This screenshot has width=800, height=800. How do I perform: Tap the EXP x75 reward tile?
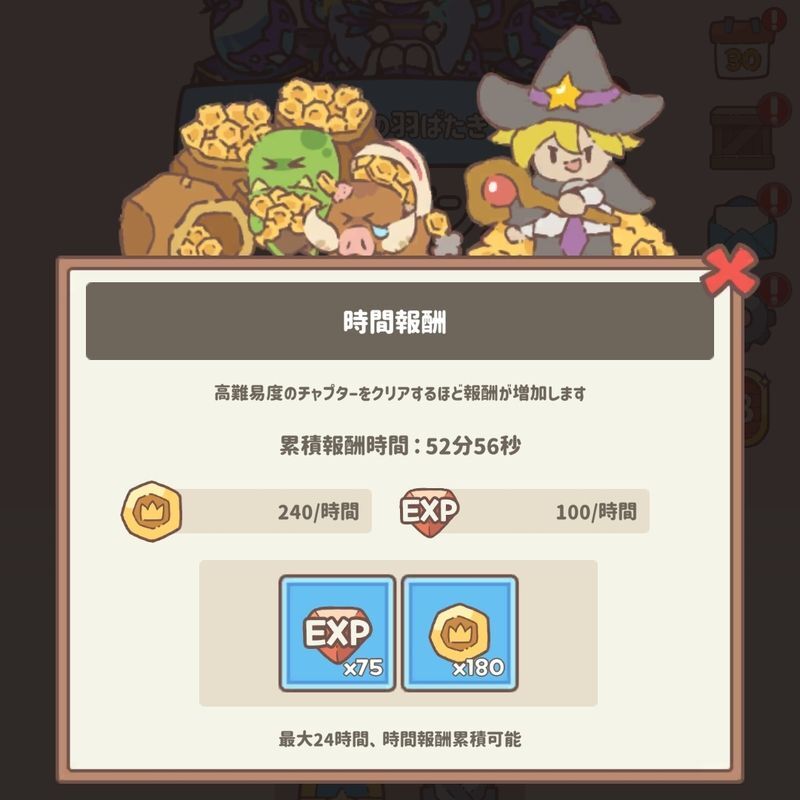pos(337,632)
